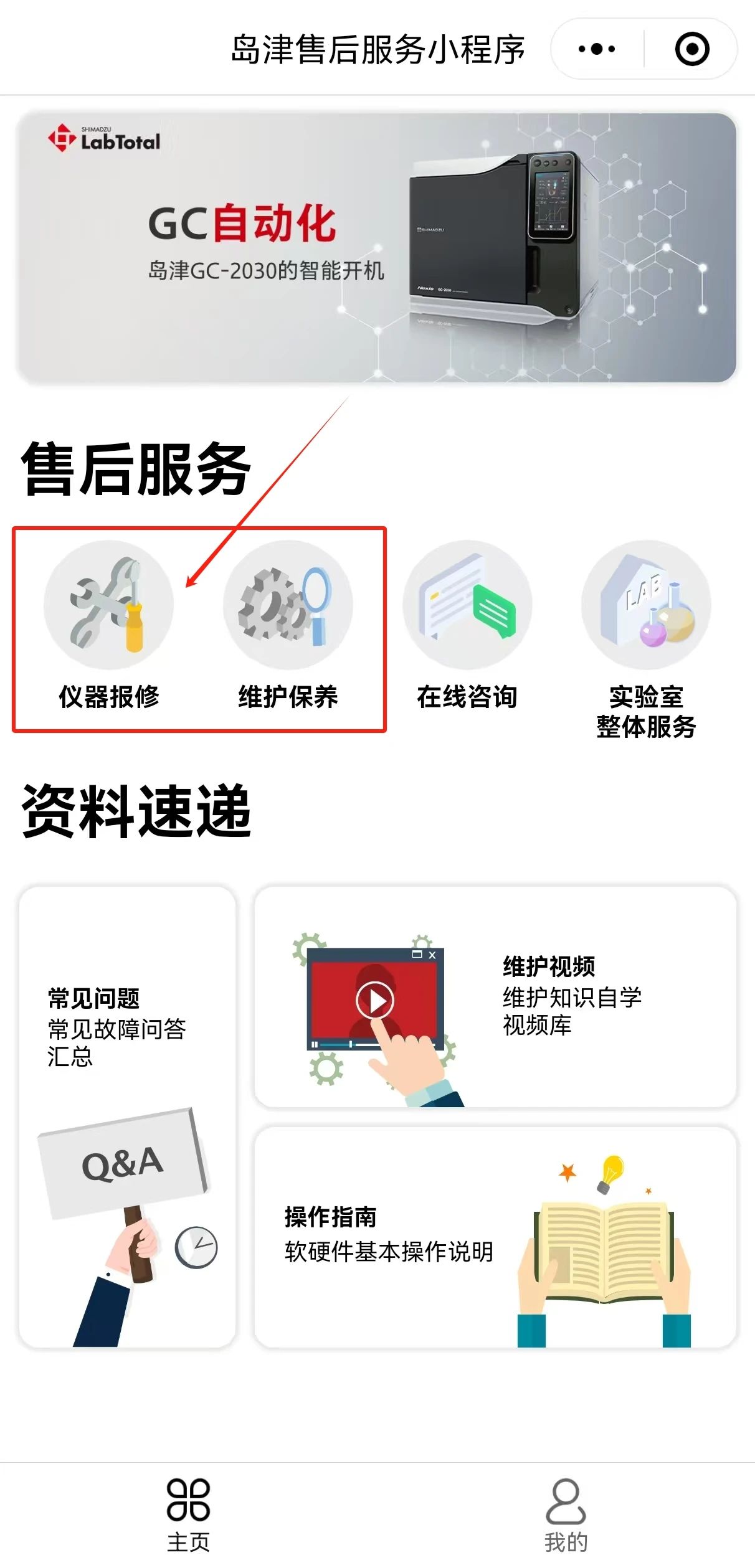
Task: Open the 操作指南 guide card
Action: [x=495, y=1236]
